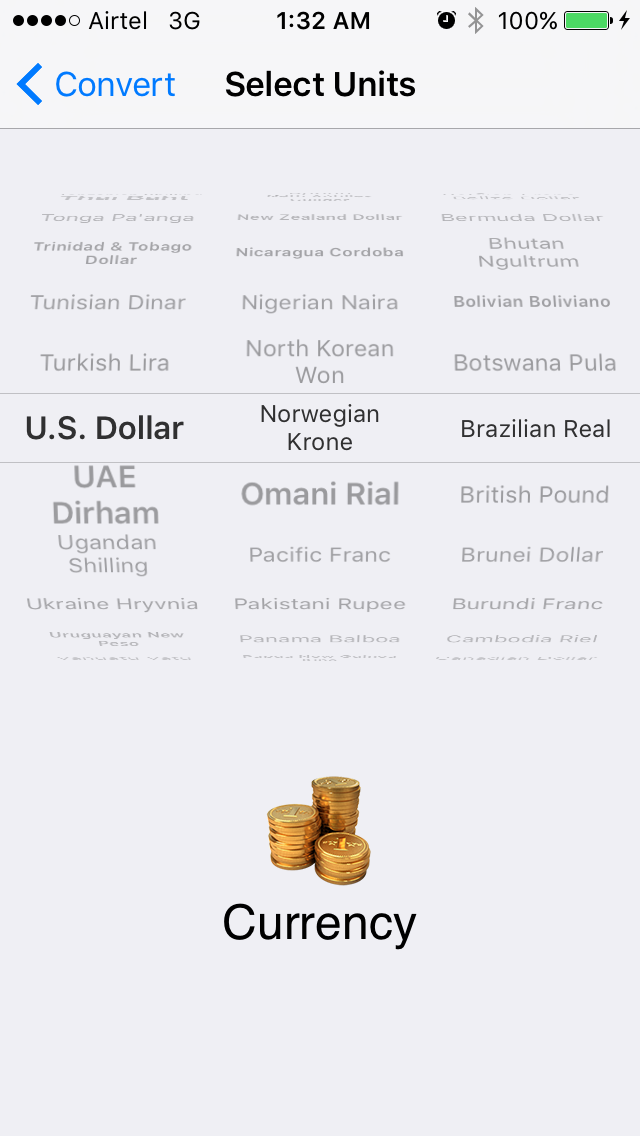640x1136 pixels.
Task: Select Tunisian Dinar in the picker
Action: pos(108,302)
